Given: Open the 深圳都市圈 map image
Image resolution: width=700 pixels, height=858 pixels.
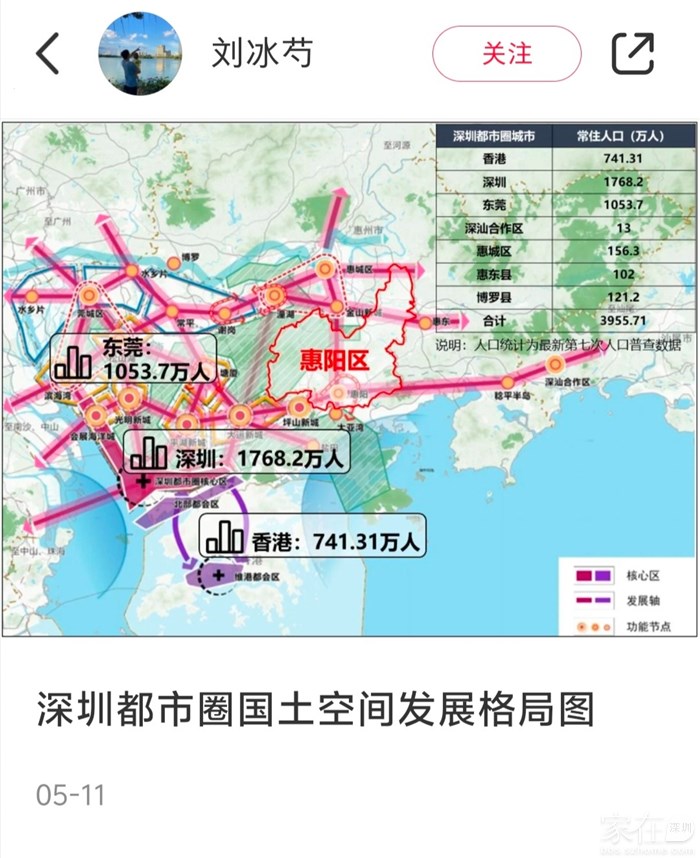Looking at the screenshot, I should coord(349,378).
